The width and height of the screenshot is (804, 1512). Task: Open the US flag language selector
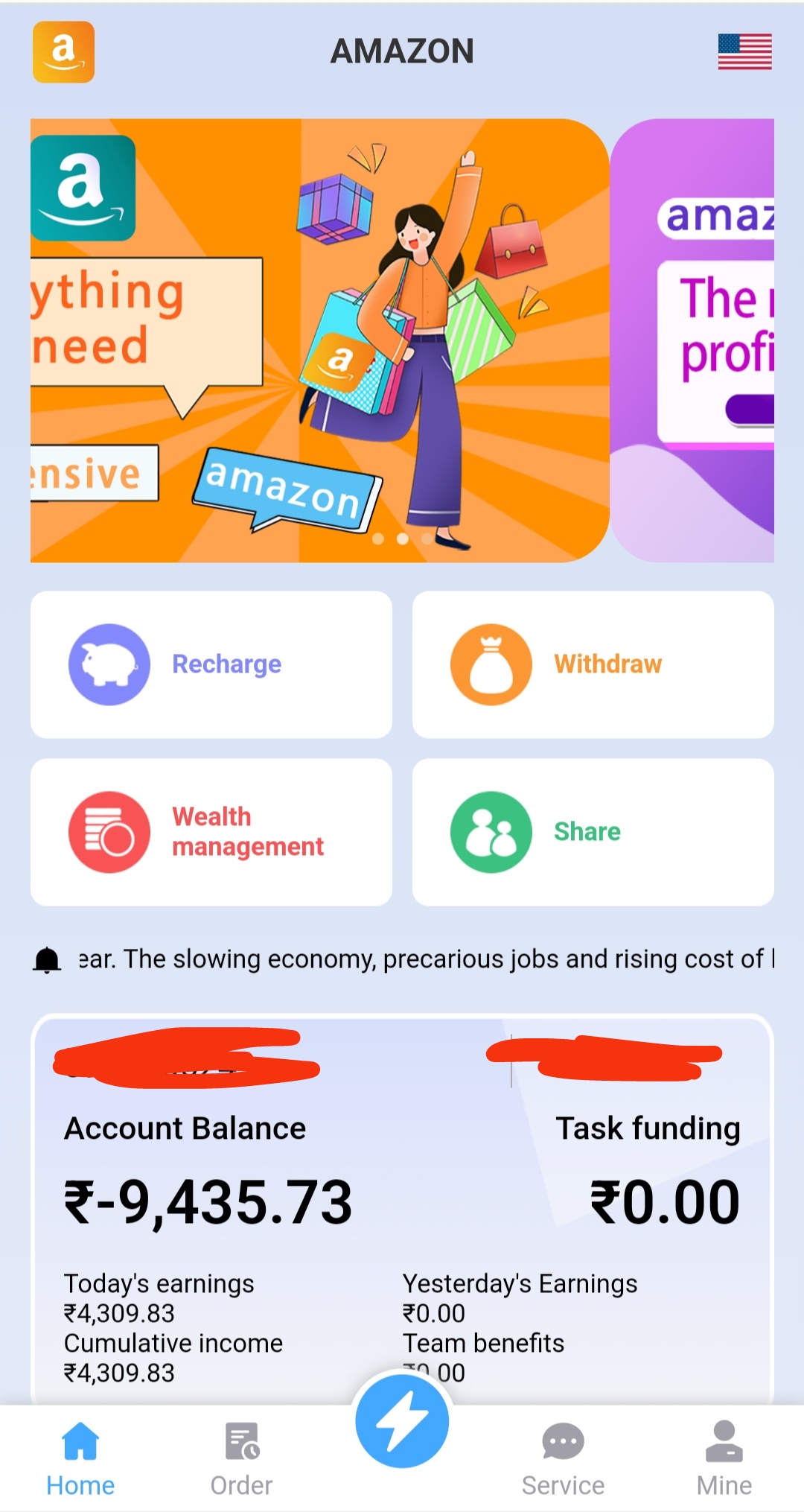[x=744, y=51]
